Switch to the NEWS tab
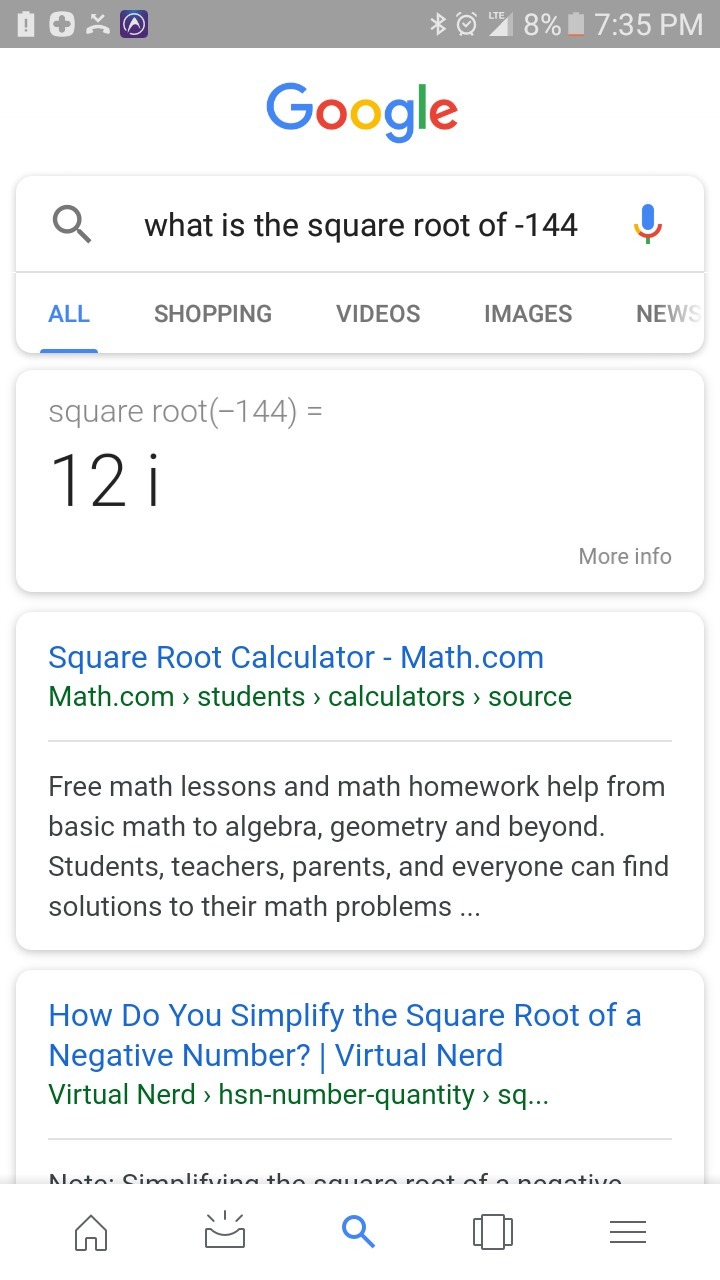This screenshot has height=1280, width=720. [667, 314]
